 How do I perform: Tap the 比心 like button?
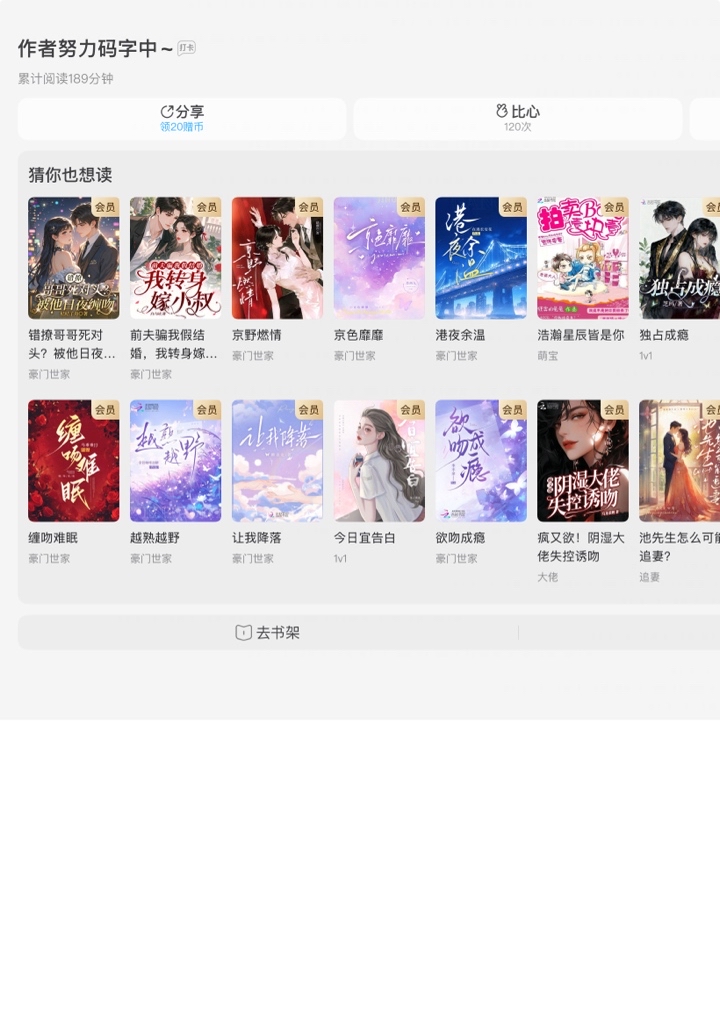[x=517, y=118]
